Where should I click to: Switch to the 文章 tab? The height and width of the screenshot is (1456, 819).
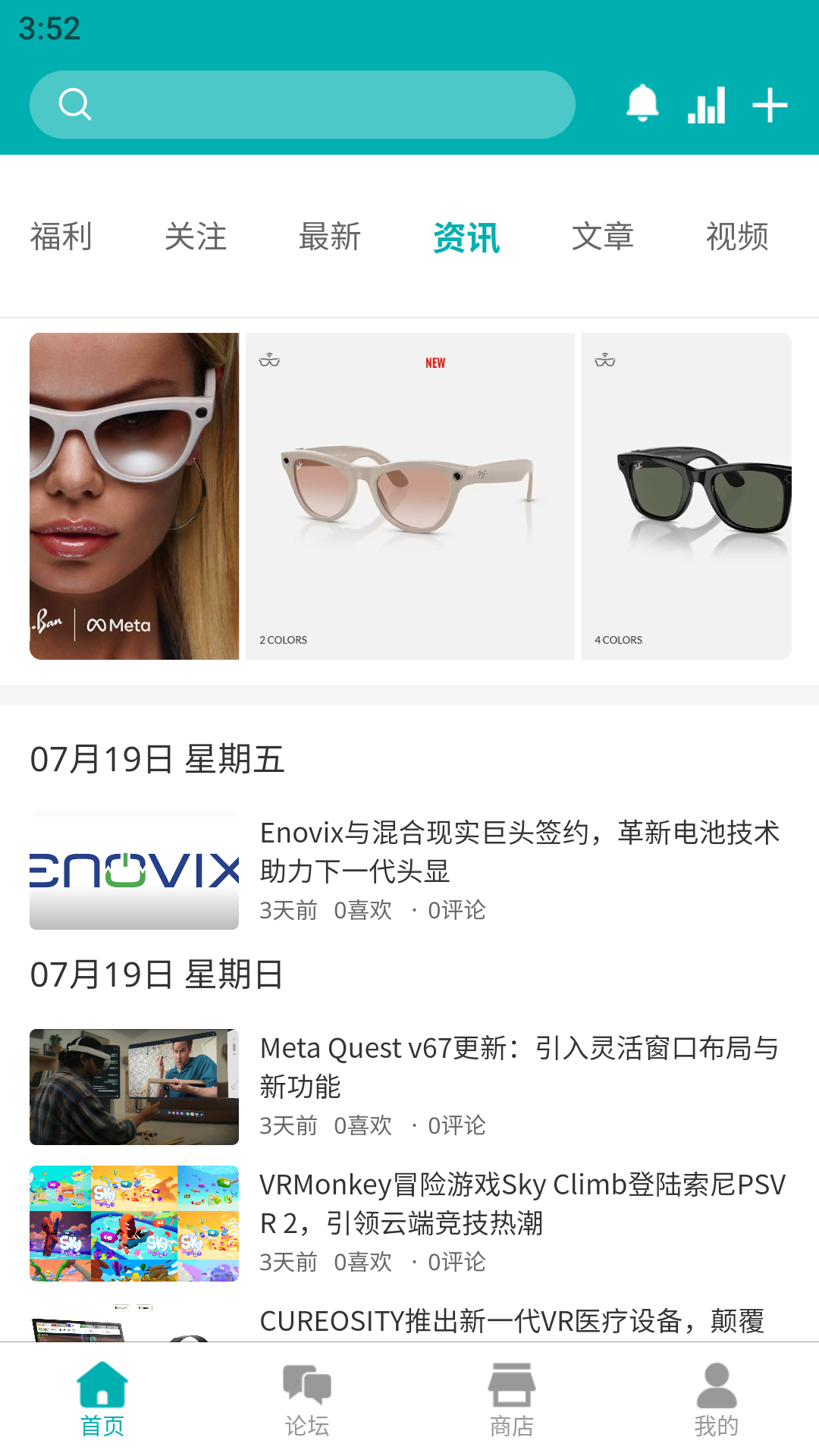(602, 237)
